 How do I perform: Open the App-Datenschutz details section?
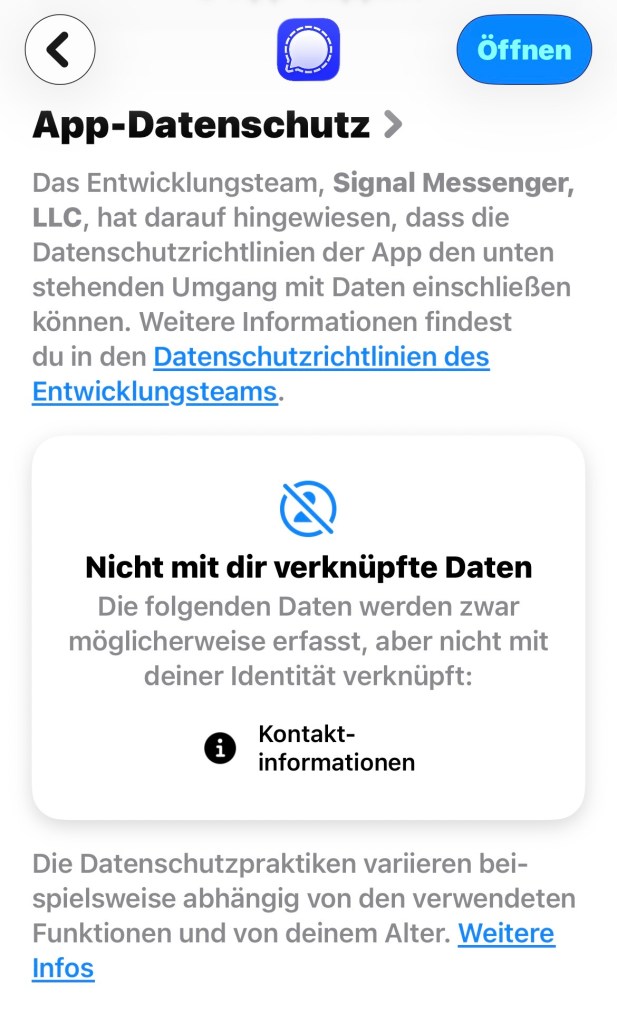pyautogui.click(x=217, y=125)
